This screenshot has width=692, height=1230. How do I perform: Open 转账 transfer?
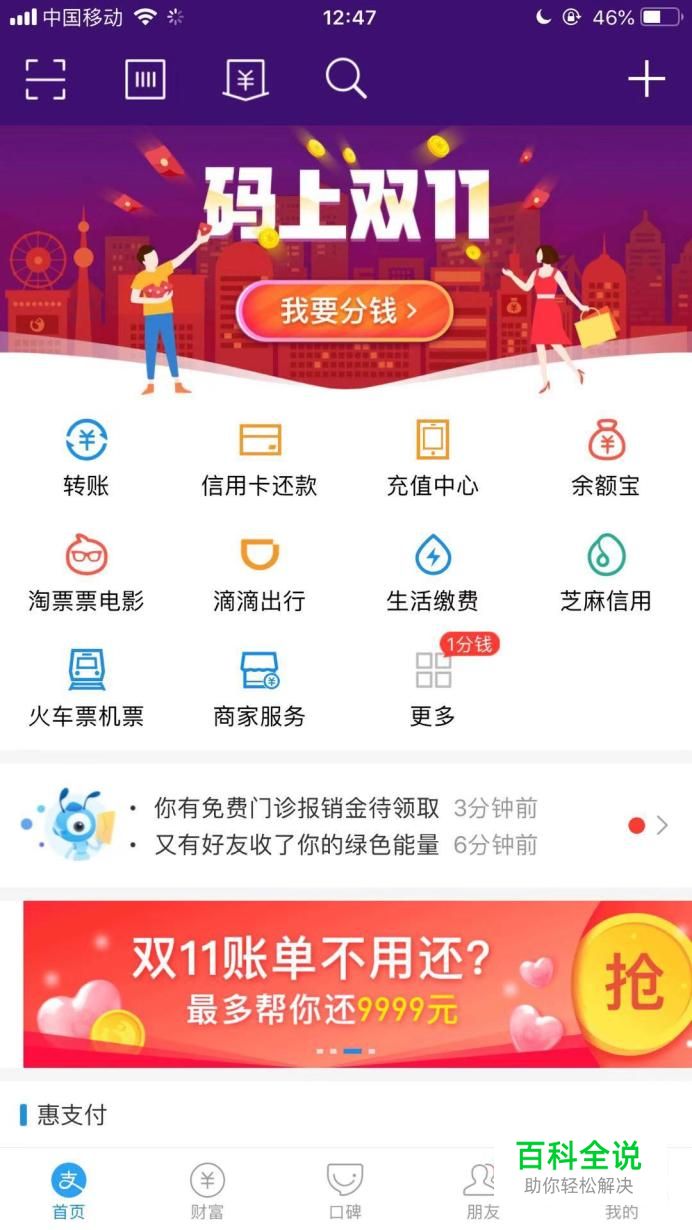[x=86, y=458]
